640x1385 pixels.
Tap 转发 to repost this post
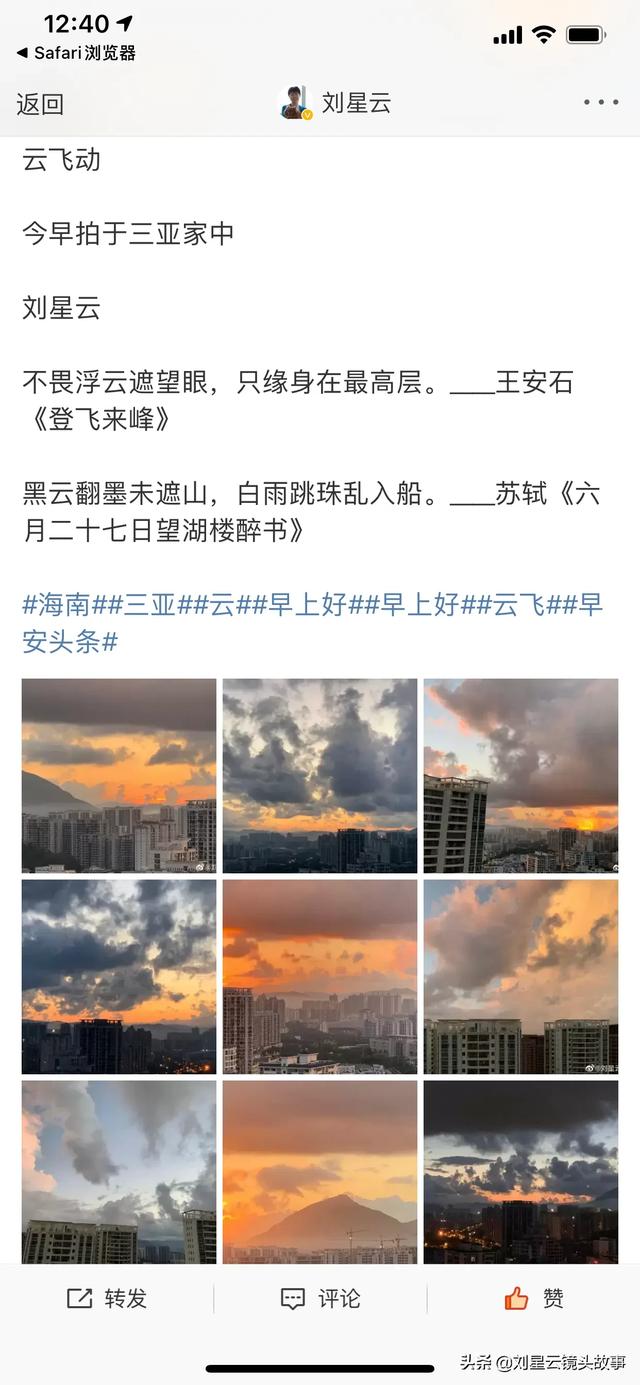click(107, 1298)
